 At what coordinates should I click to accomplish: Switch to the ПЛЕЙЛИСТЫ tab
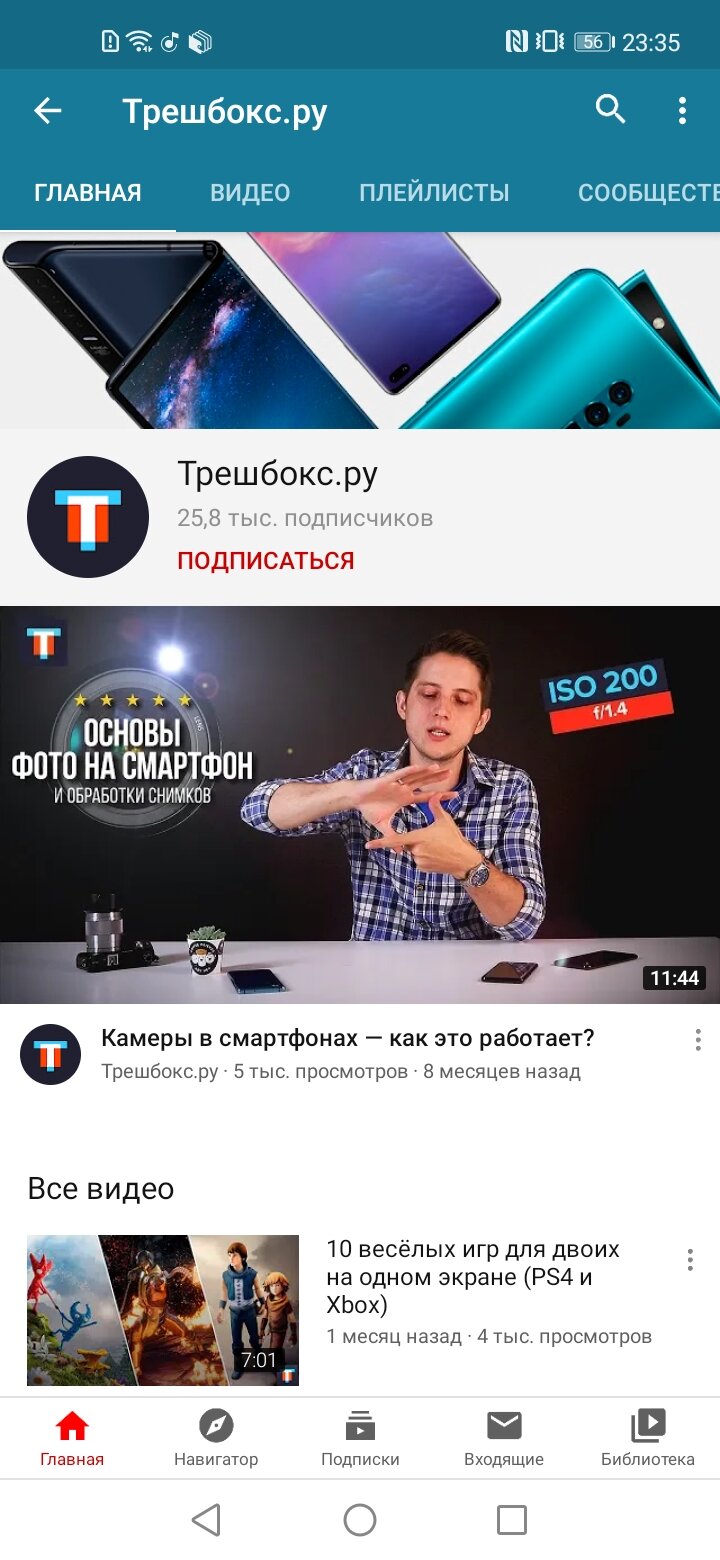[x=434, y=193]
